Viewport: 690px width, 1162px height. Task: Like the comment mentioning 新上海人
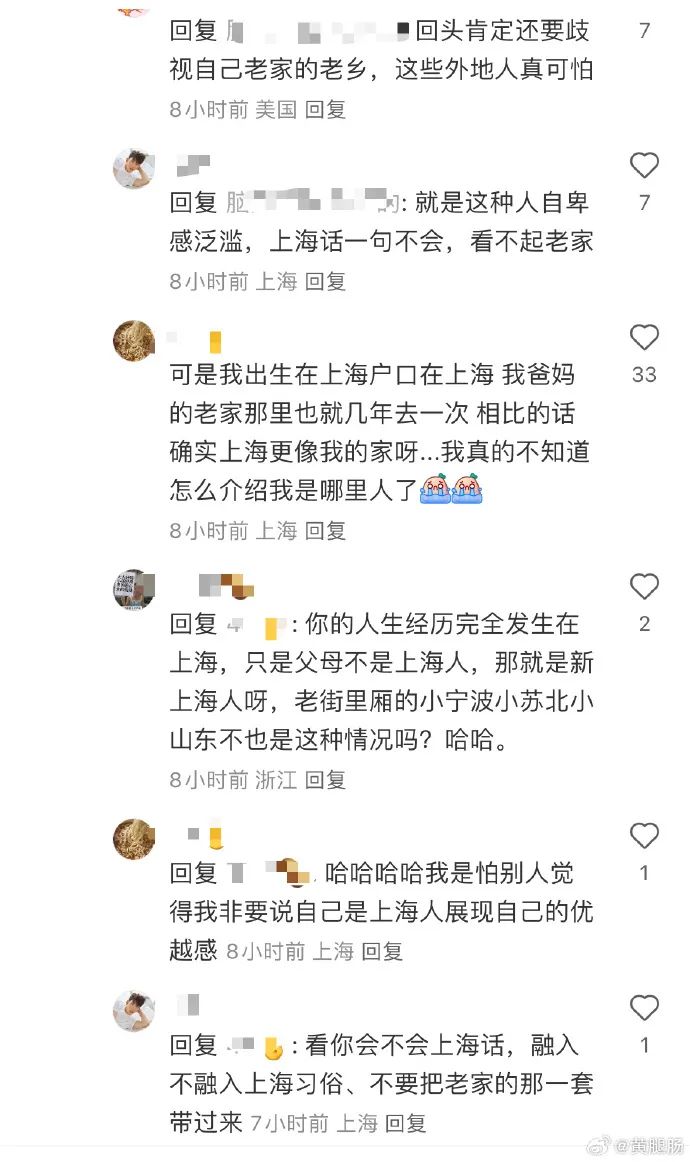(644, 587)
